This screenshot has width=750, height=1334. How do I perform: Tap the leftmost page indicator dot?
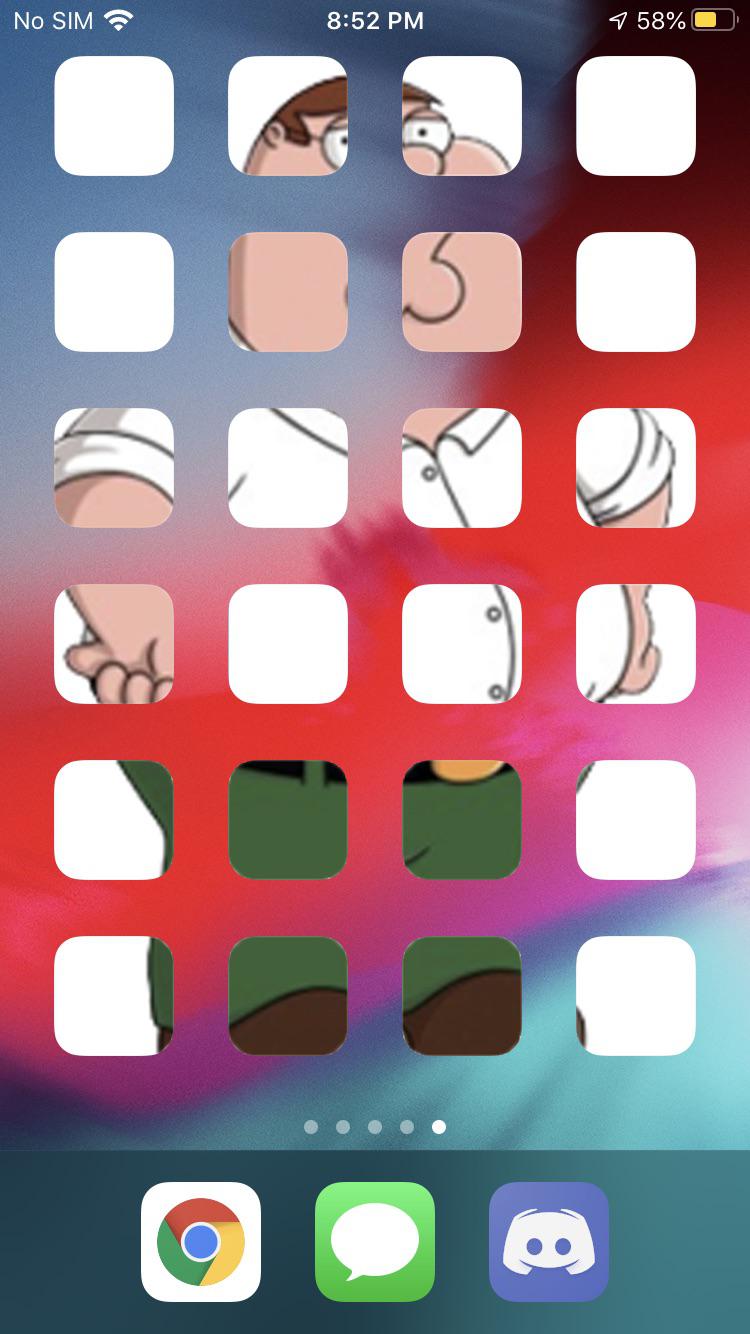tap(313, 1127)
